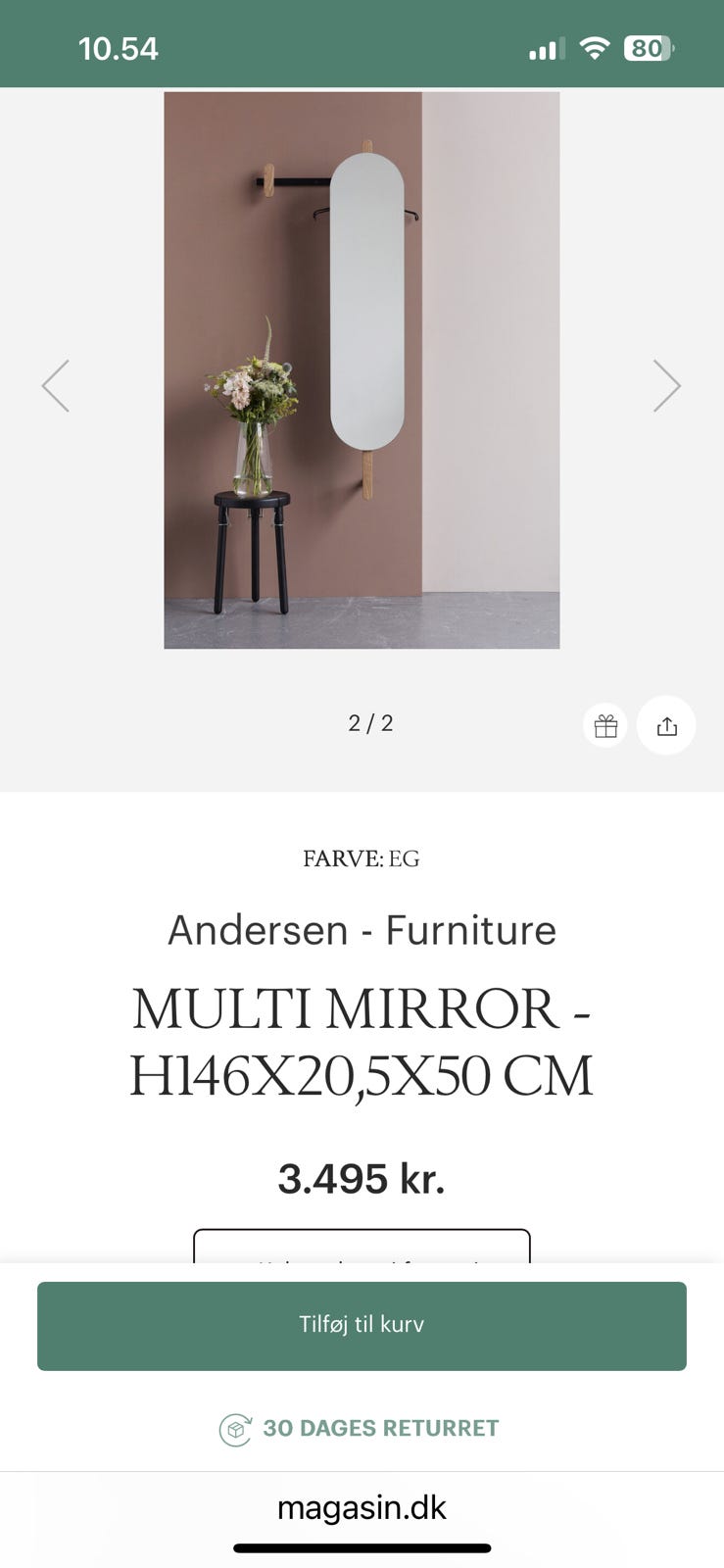Viewport: 724px width, 1568px height.
Task: Tap the 10.54 clock in status bar
Action: click(121, 46)
